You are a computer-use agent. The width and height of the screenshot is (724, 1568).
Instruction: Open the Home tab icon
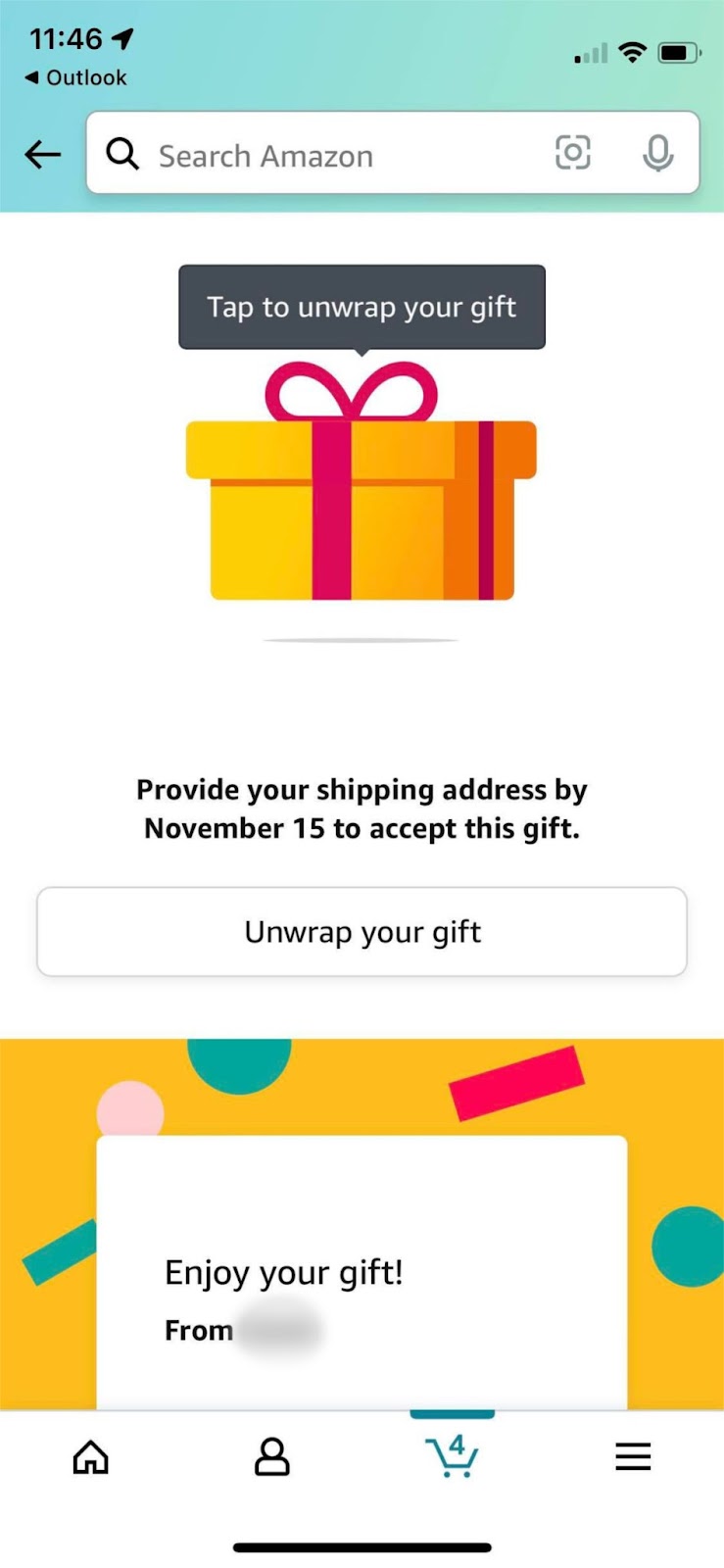click(x=90, y=1458)
